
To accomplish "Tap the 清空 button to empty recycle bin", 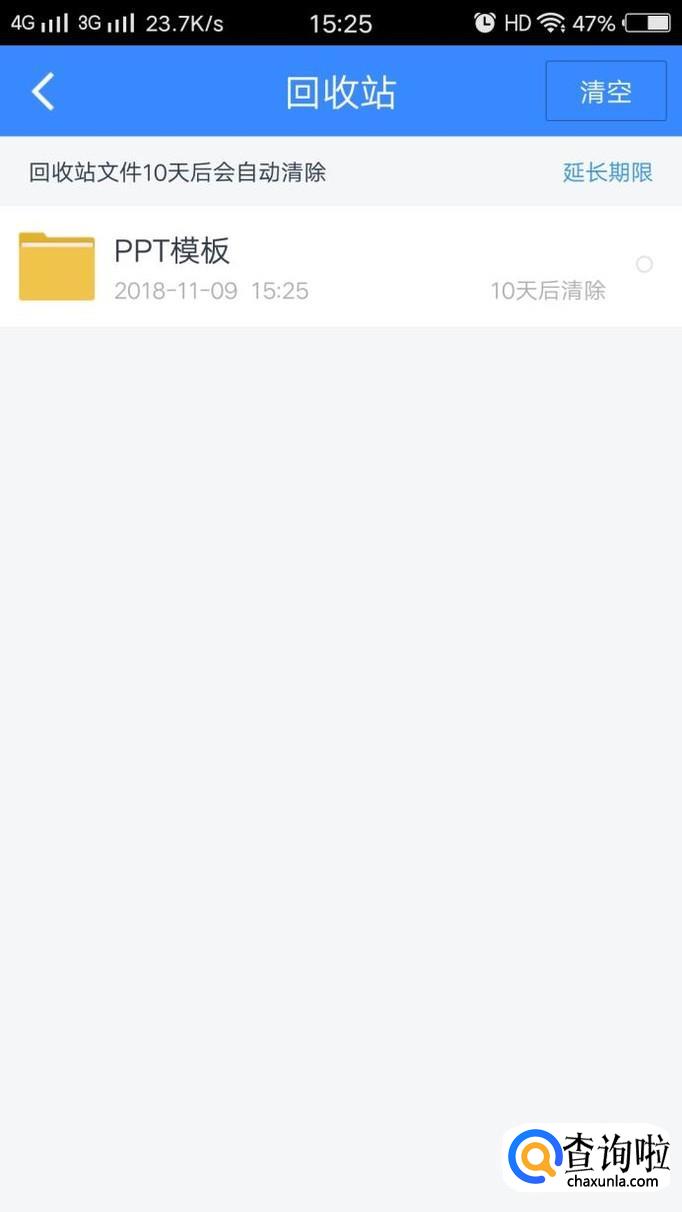I will 606,92.
